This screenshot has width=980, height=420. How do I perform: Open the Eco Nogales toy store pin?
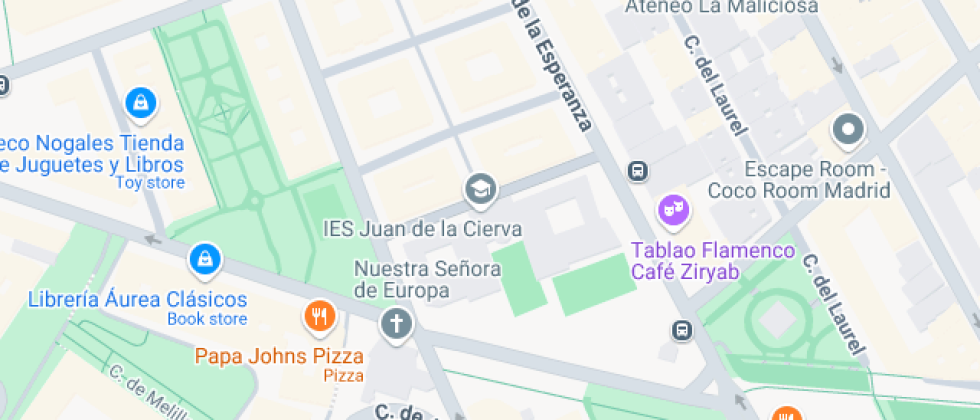coord(141,101)
